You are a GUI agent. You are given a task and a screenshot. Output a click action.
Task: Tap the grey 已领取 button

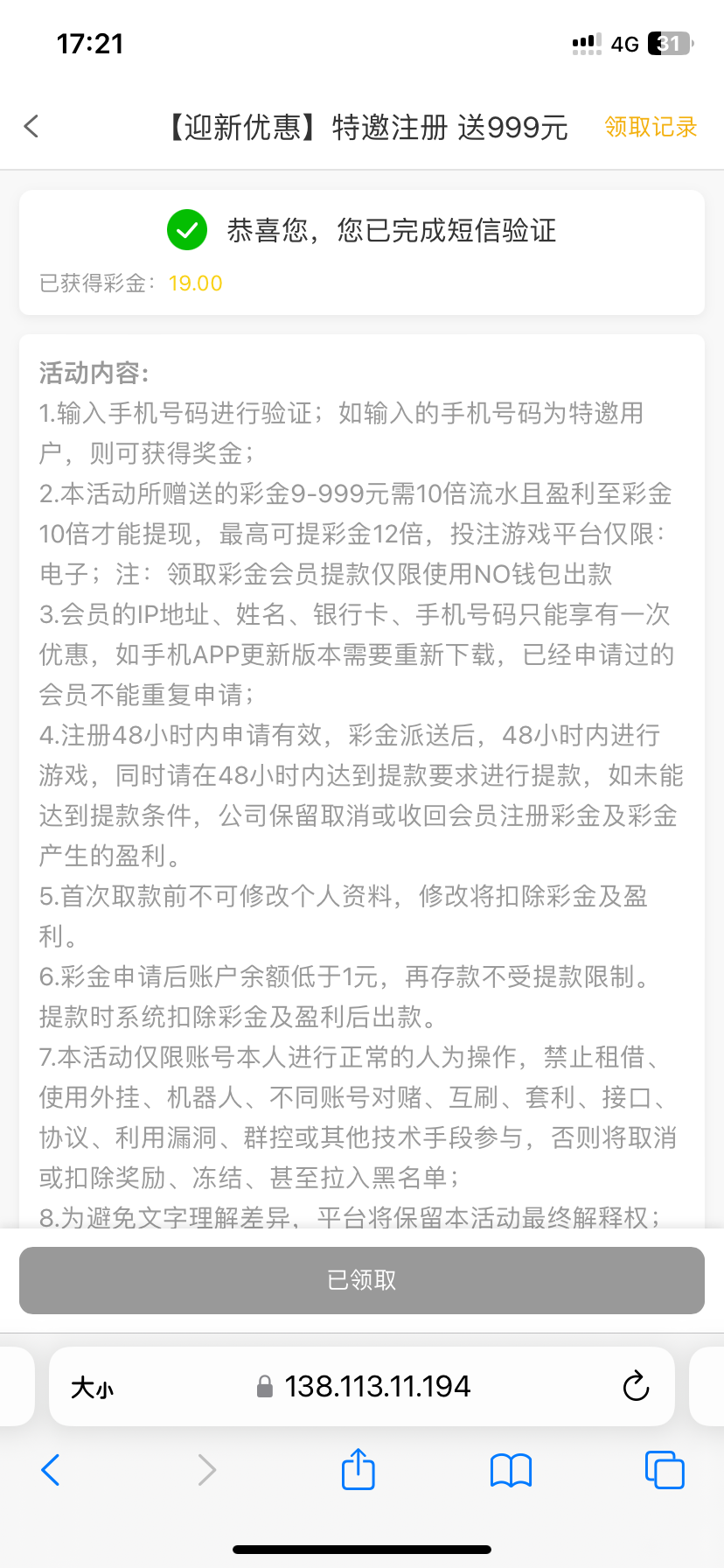362,1280
